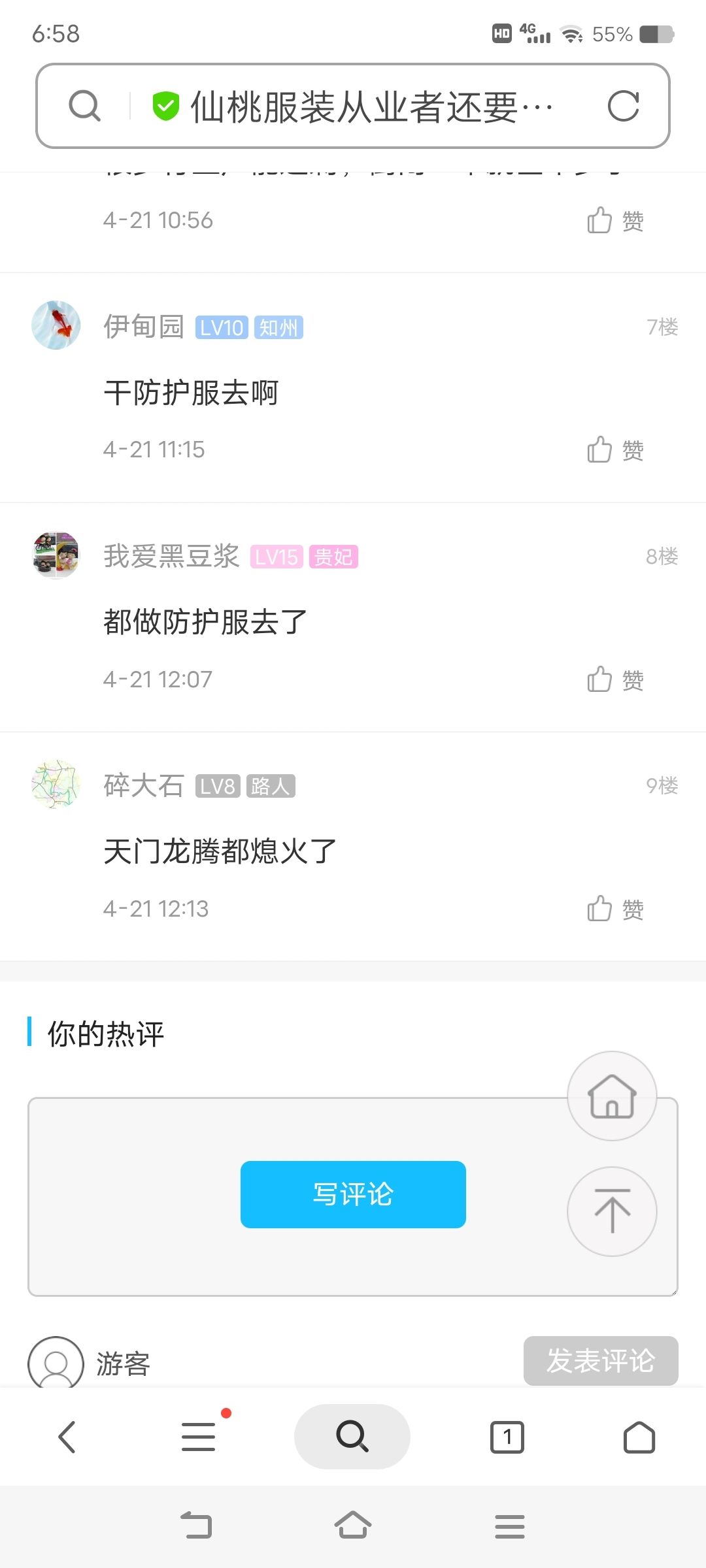Screen dimensions: 706x1568
Task: Jump back to top with floating arrow
Action: point(612,1211)
